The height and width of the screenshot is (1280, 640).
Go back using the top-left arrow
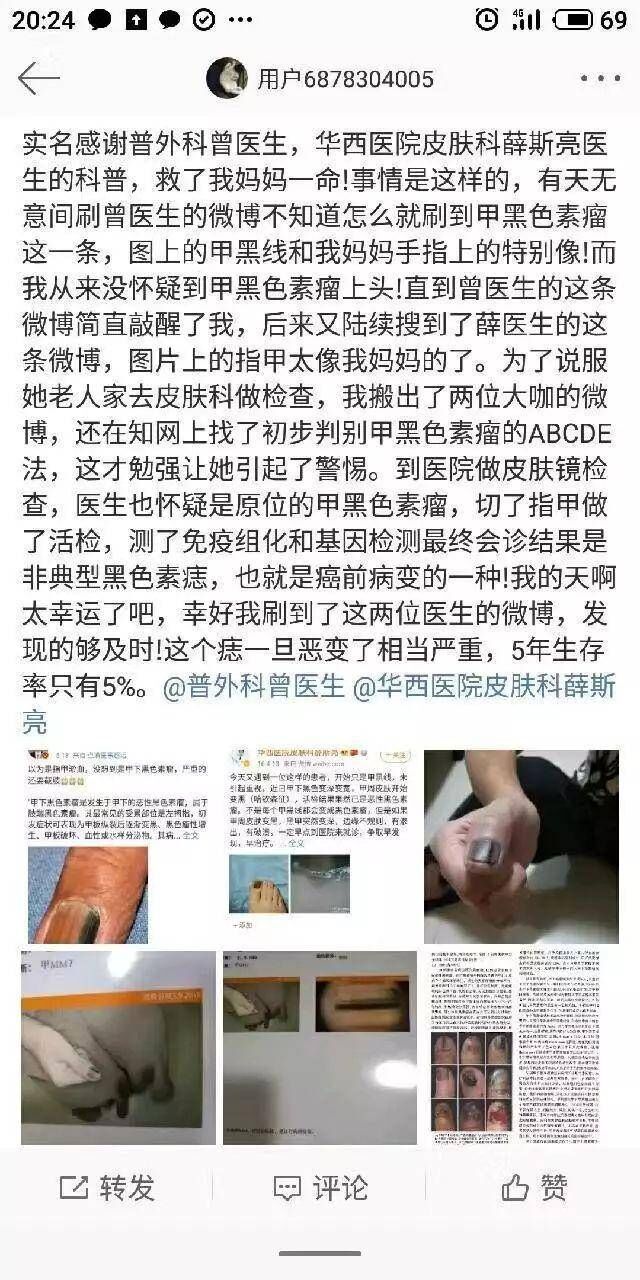pos(38,79)
